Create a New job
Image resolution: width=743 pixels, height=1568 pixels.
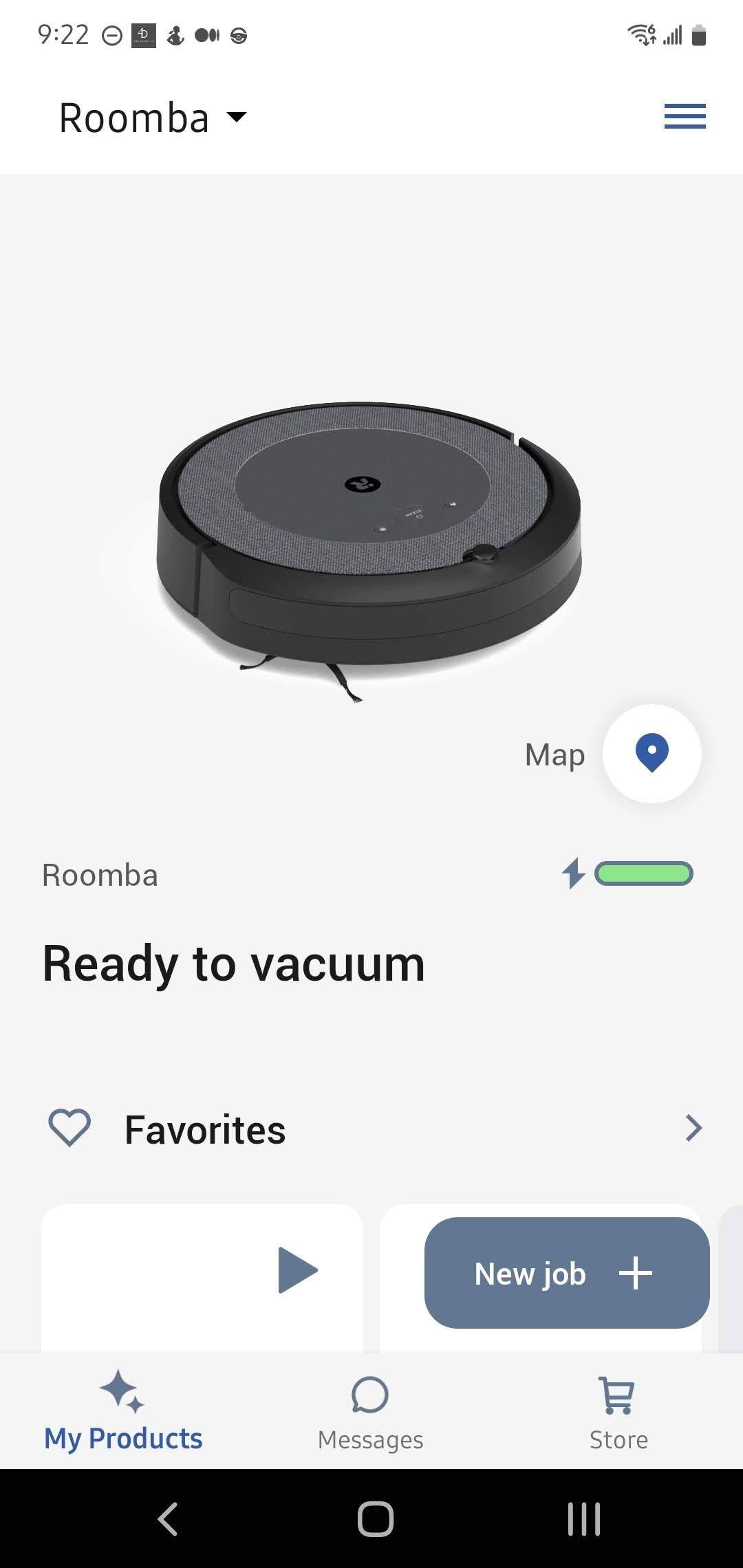(566, 1273)
